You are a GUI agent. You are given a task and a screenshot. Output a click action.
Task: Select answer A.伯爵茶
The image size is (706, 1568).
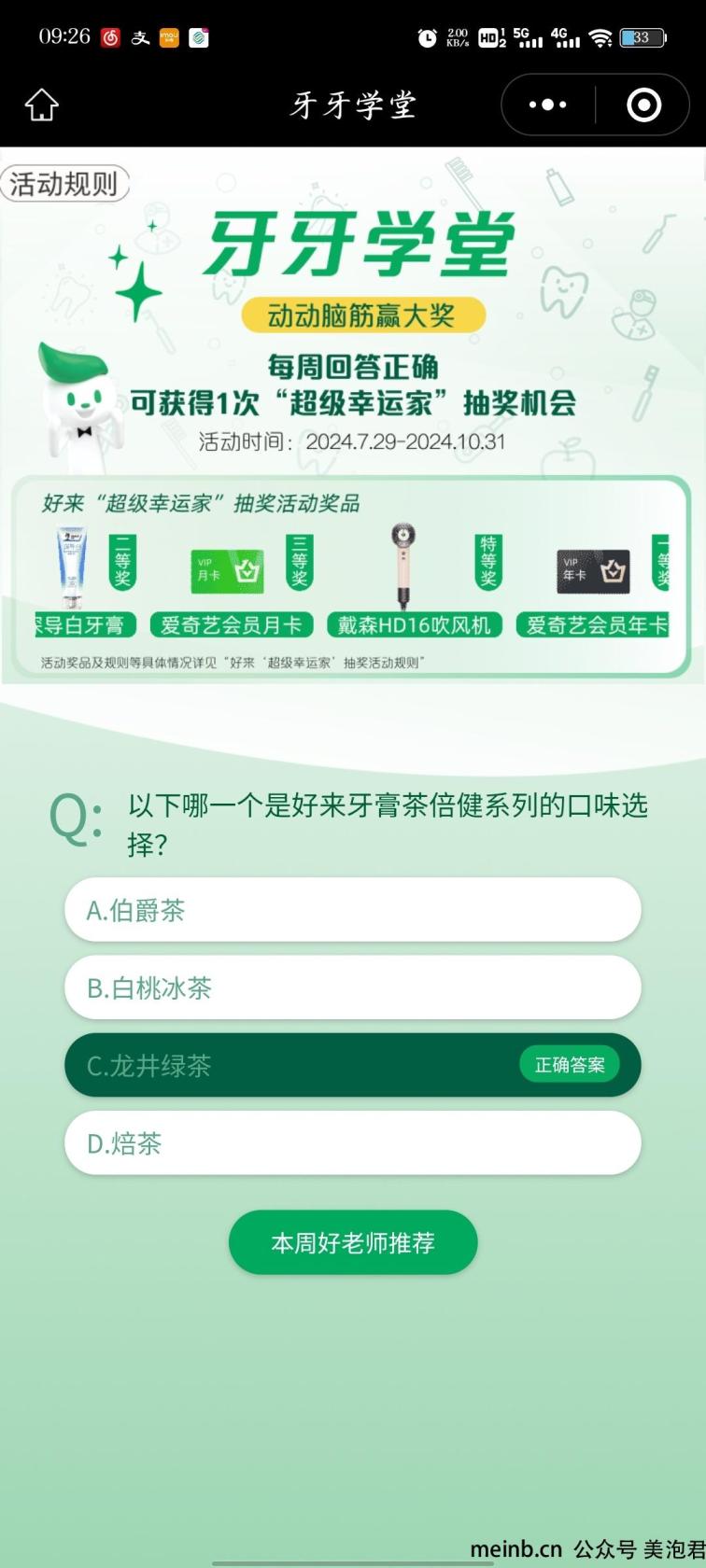point(352,910)
